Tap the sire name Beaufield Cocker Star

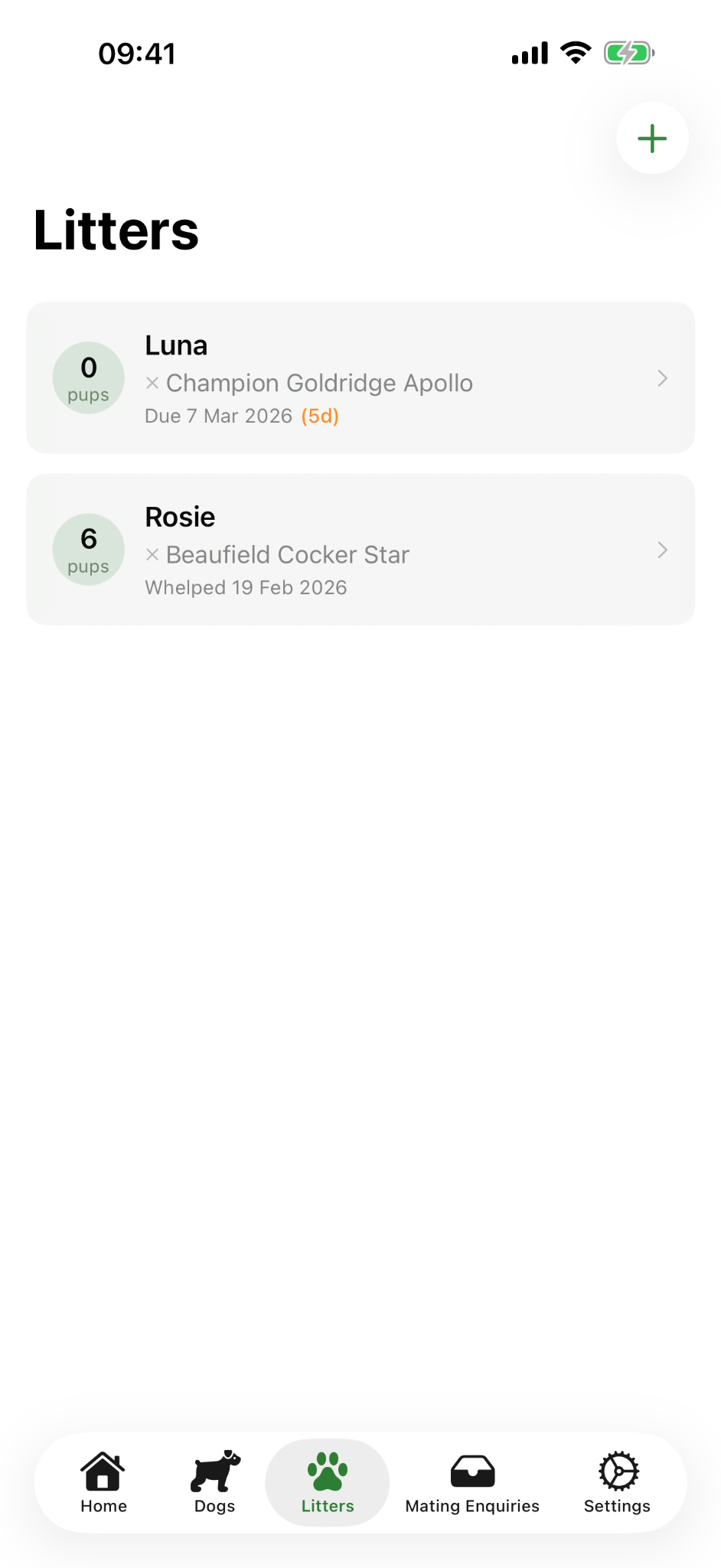pyautogui.click(x=287, y=554)
